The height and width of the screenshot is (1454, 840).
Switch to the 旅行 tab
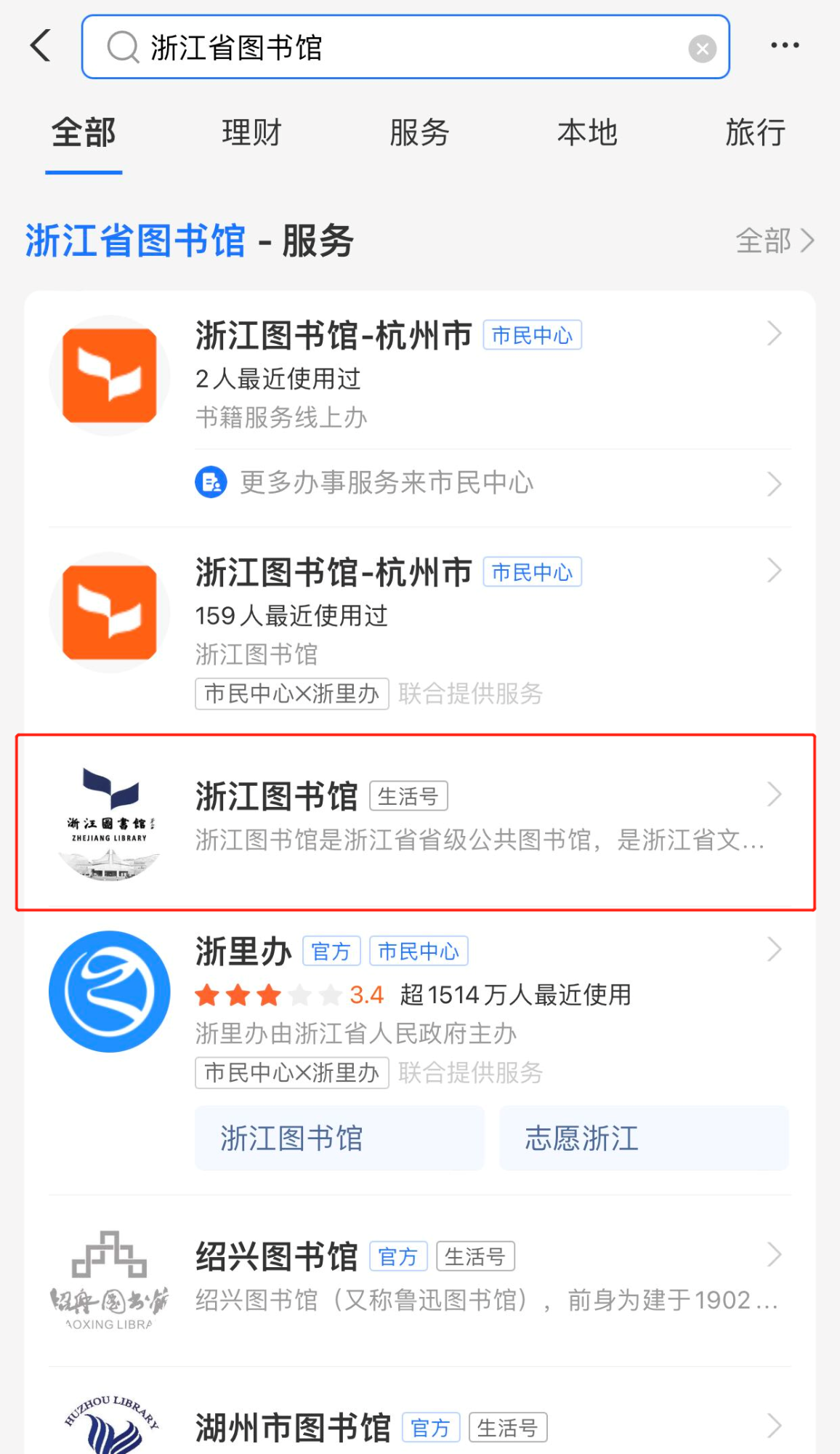pyautogui.click(x=755, y=133)
